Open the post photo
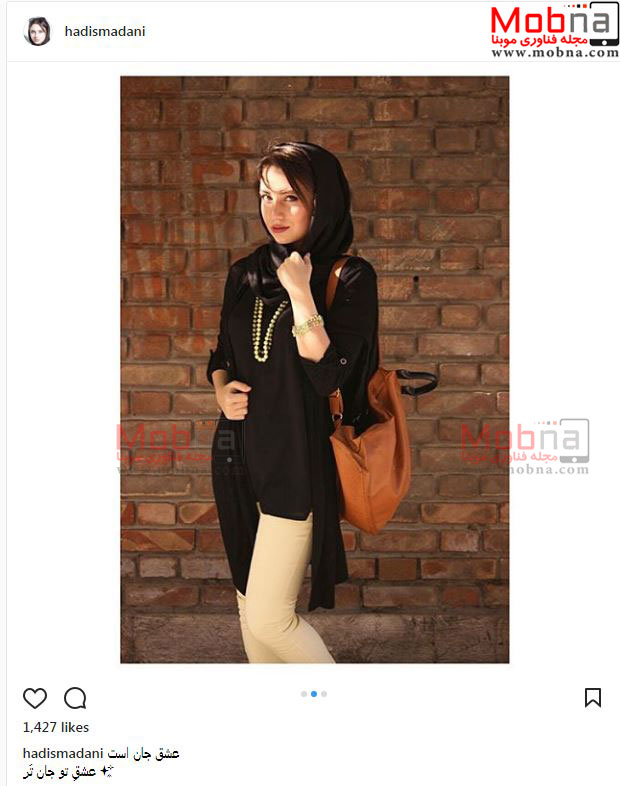This screenshot has height=786, width=620. (314, 369)
